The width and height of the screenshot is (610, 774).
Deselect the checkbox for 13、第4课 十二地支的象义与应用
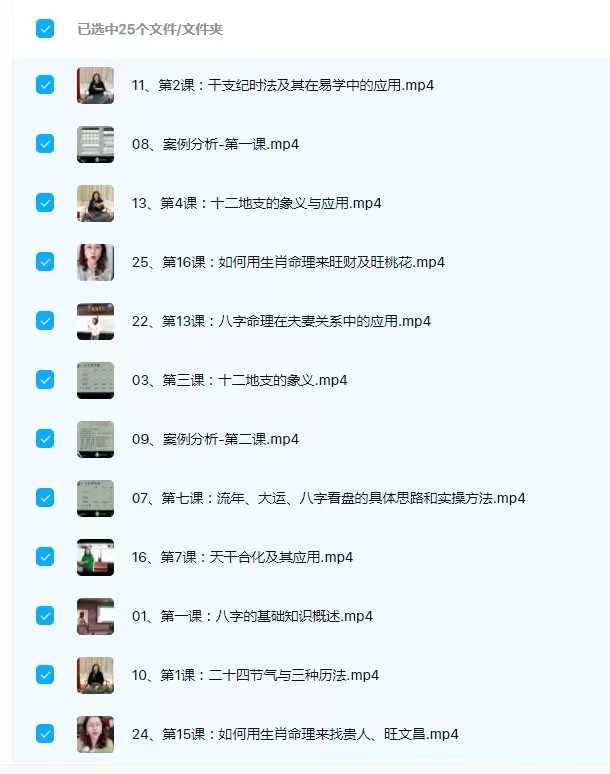[45, 203]
